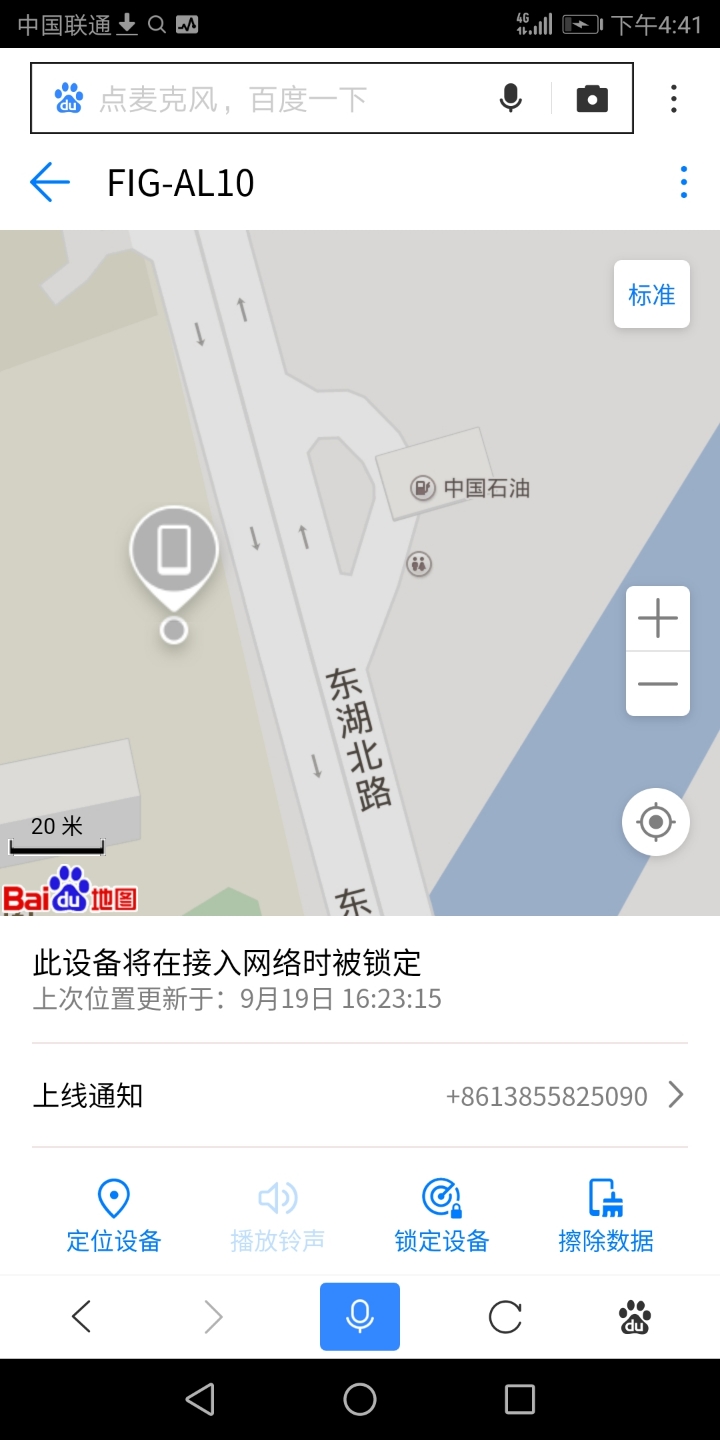Open the top-right three-dot browser menu
Image resolution: width=720 pixels, height=1440 pixels.
673,97
